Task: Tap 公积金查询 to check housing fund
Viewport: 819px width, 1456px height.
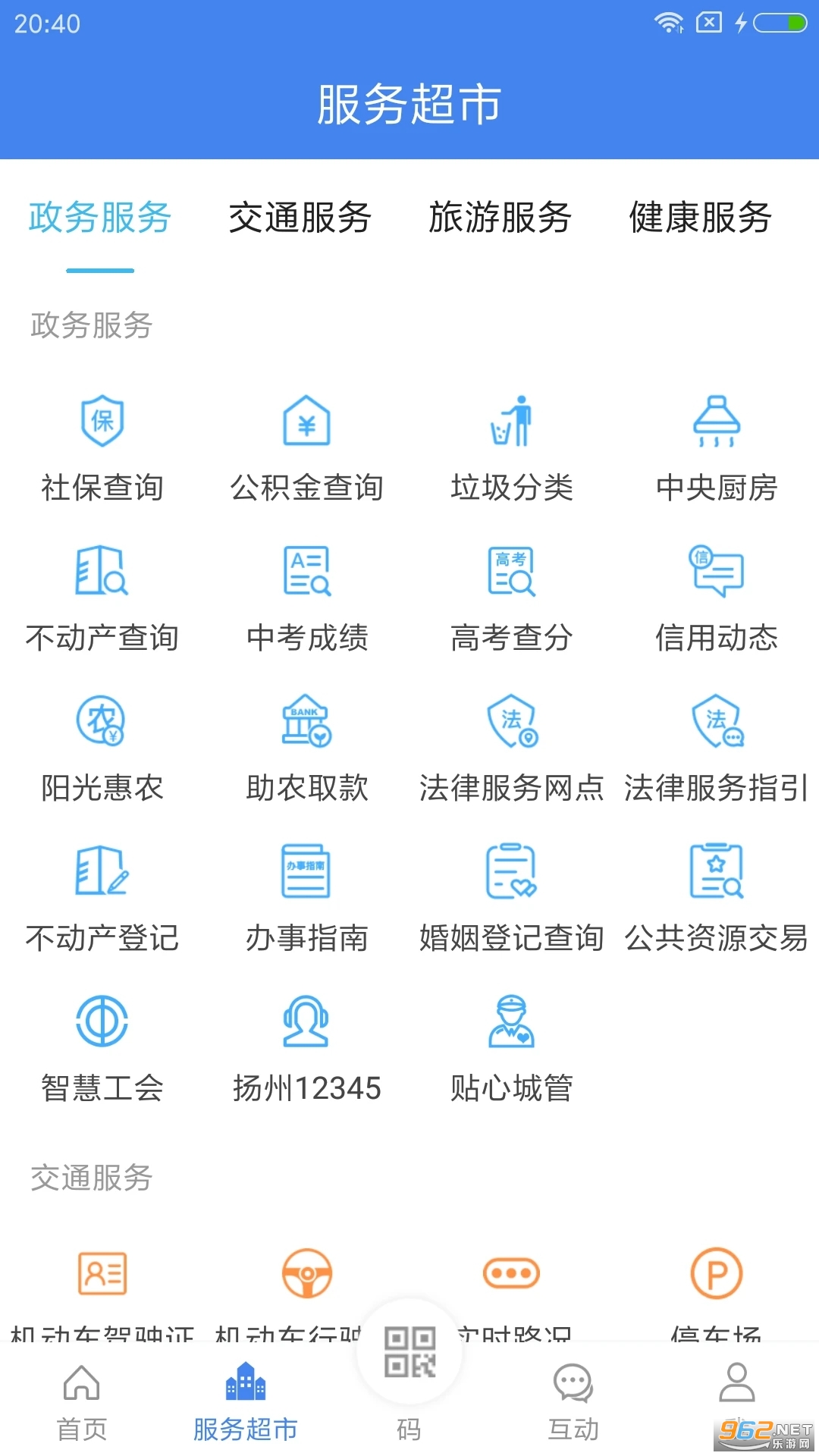Action: point(306,447)
